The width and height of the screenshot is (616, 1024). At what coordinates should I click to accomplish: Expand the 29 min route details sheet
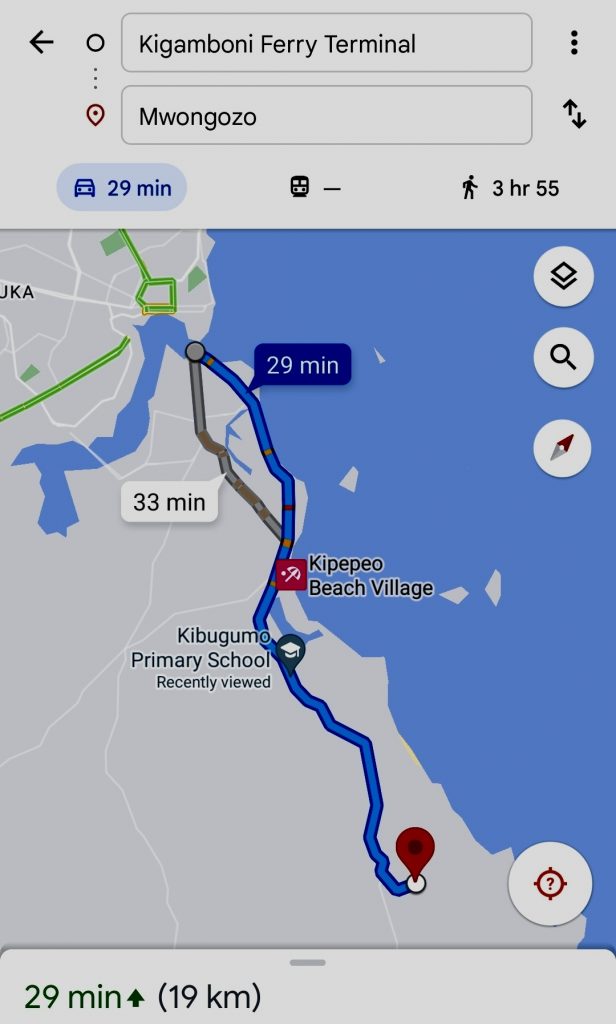308,990
